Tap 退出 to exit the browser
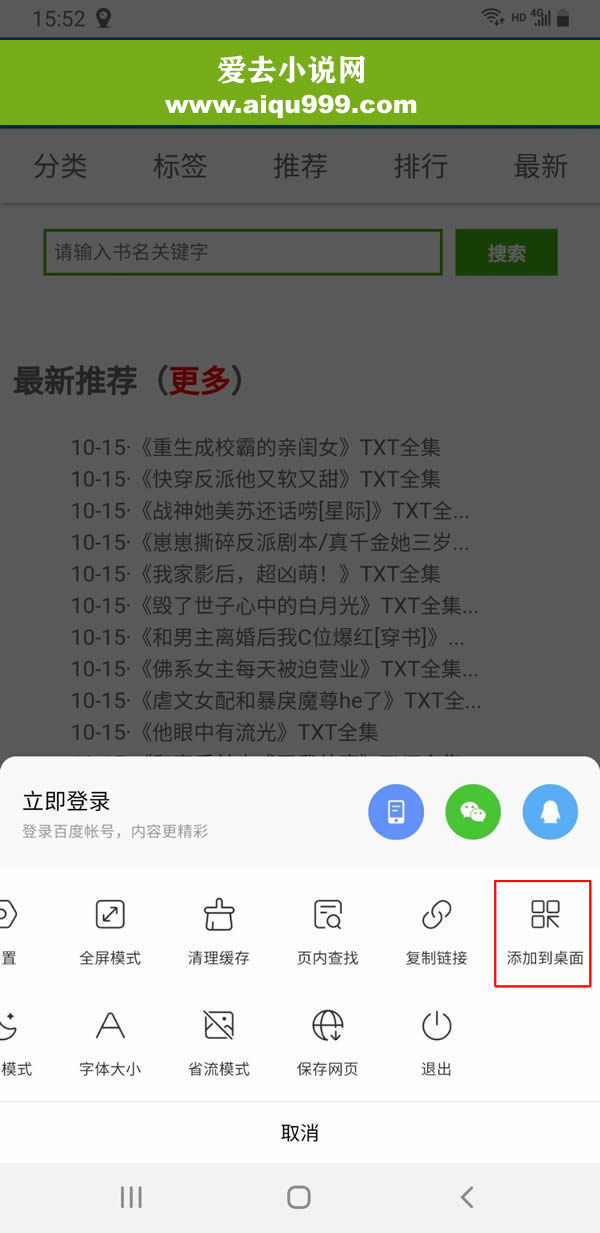The image size is (600, 1233). [x=436, y=1041]
